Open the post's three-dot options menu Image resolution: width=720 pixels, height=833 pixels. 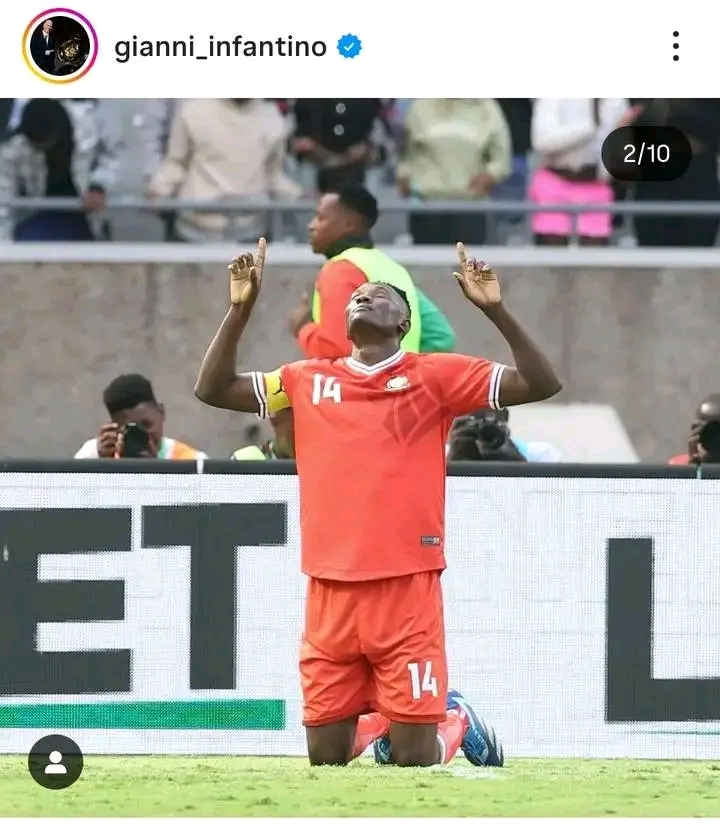[676, 46]
